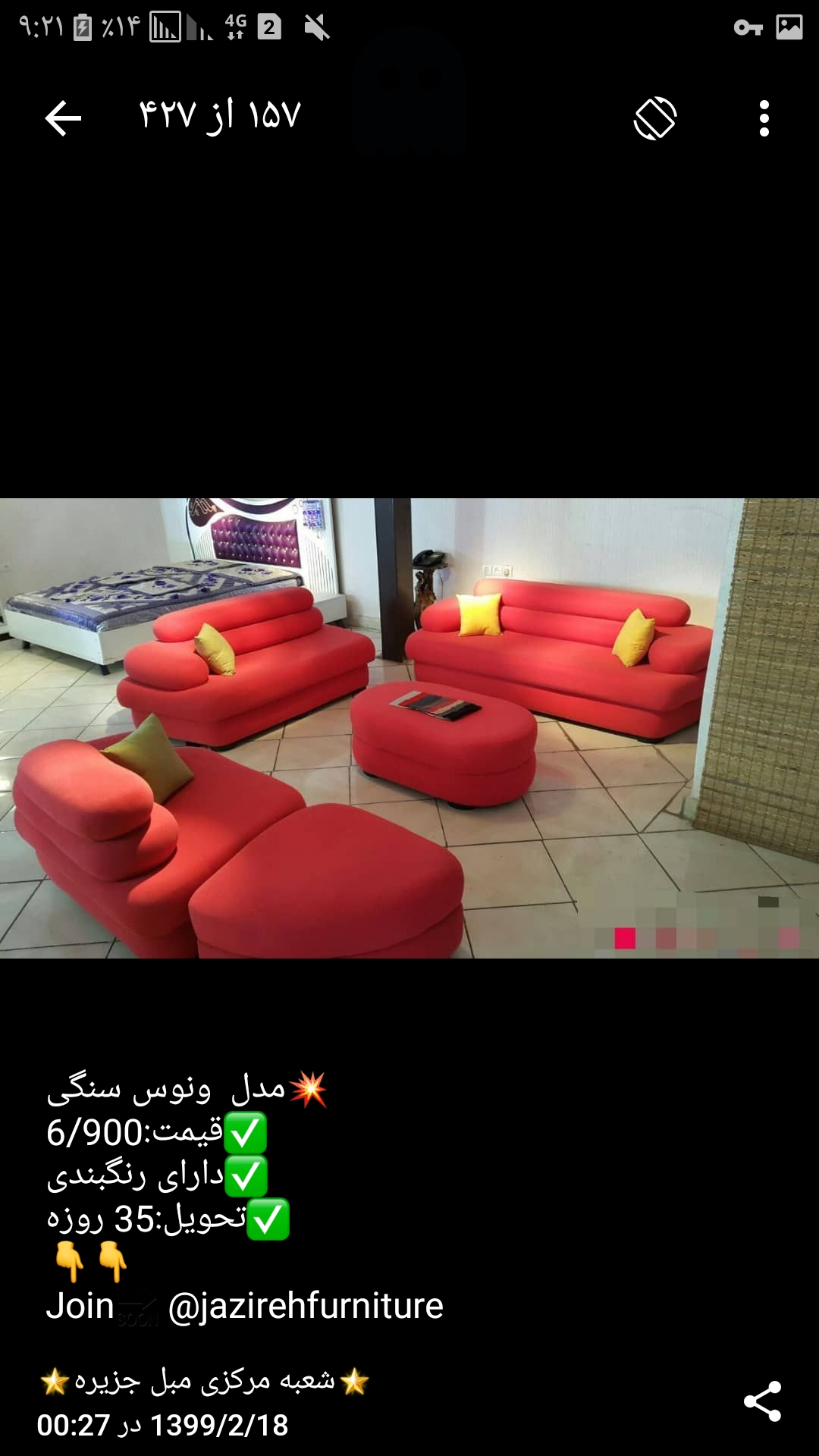This screenshot has height=1456, width=819.
Task: Go back from the photo viewer
Action: coord(63,119)
